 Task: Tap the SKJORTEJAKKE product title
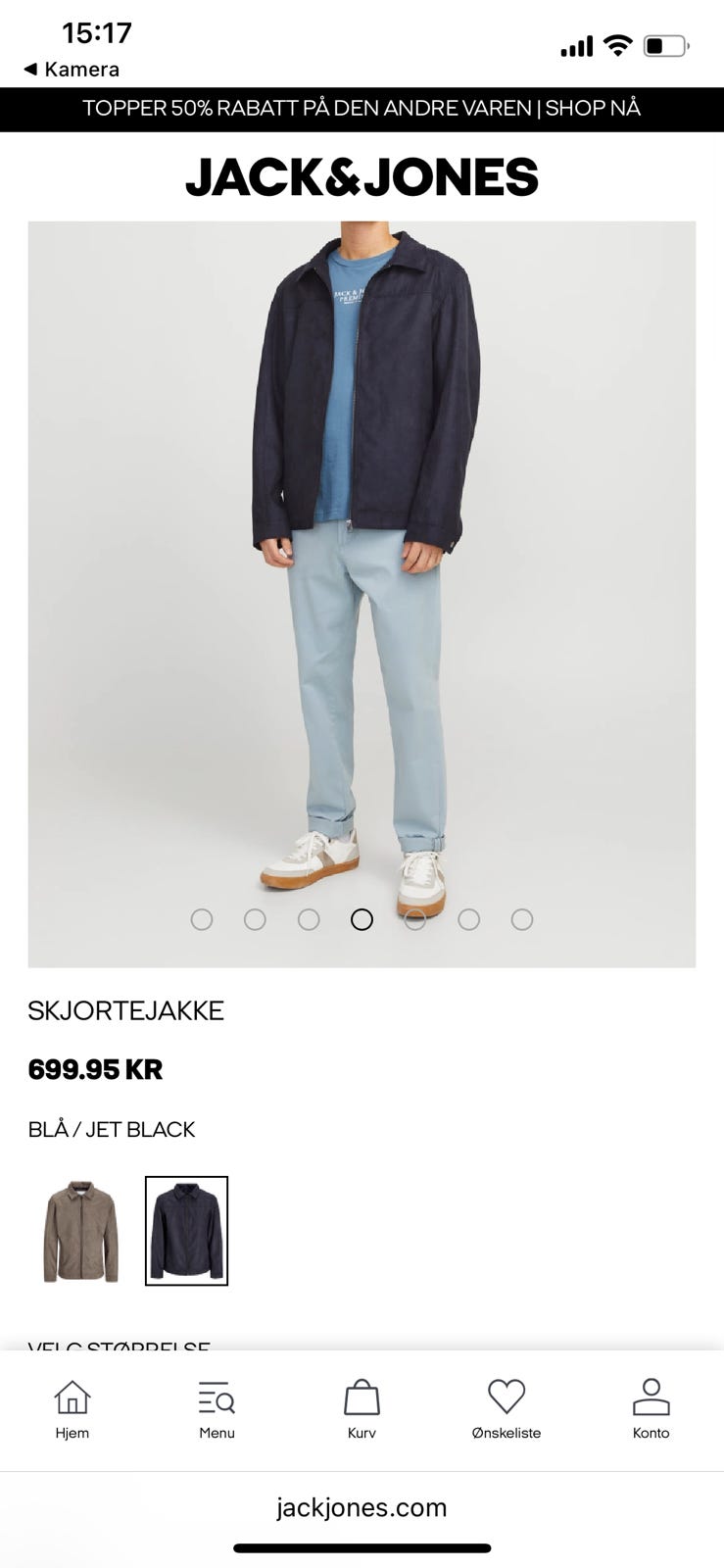pos(125,1010)
